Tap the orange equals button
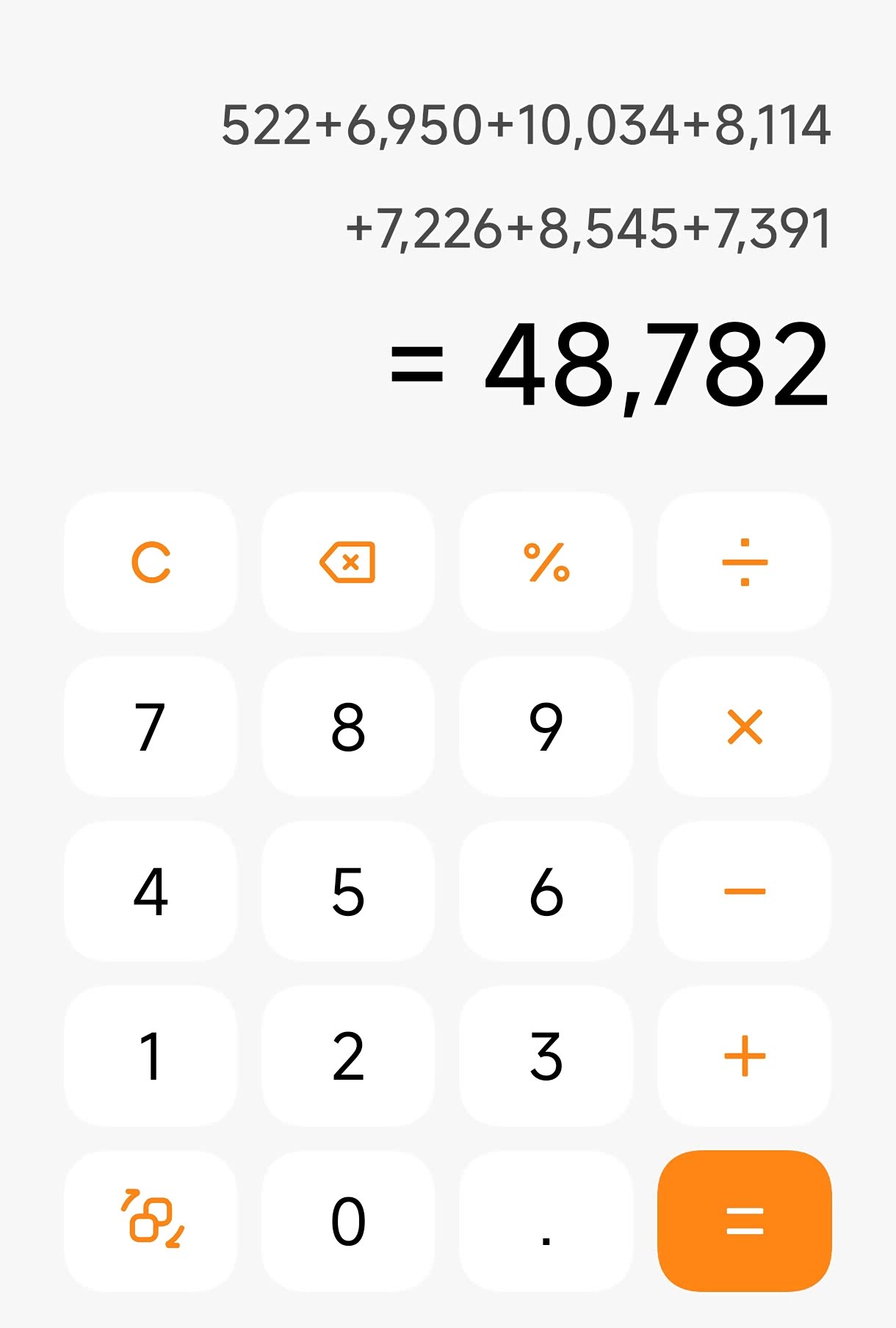896x1328 pixels. pos(744,1221)
